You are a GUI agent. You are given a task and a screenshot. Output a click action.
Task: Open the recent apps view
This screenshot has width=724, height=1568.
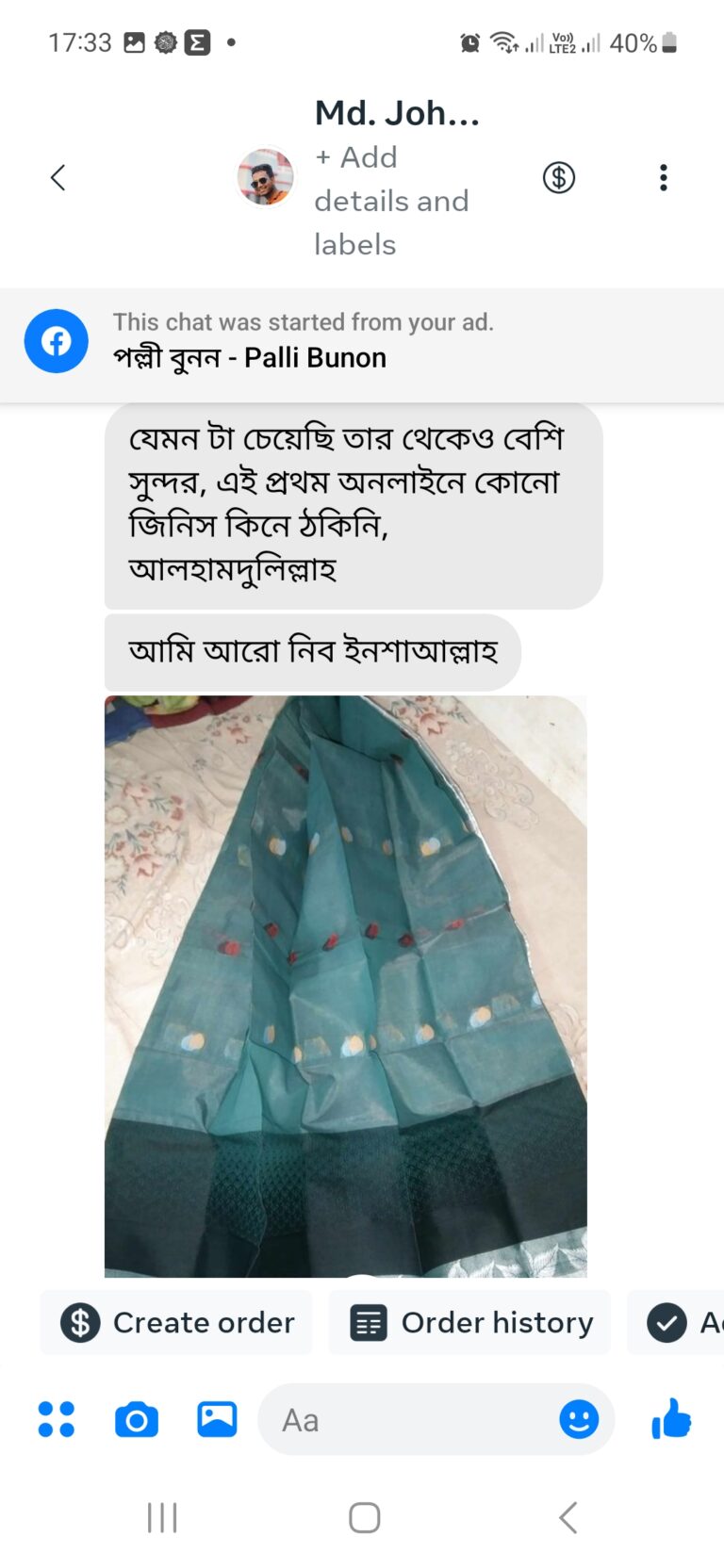point(162,1518)
